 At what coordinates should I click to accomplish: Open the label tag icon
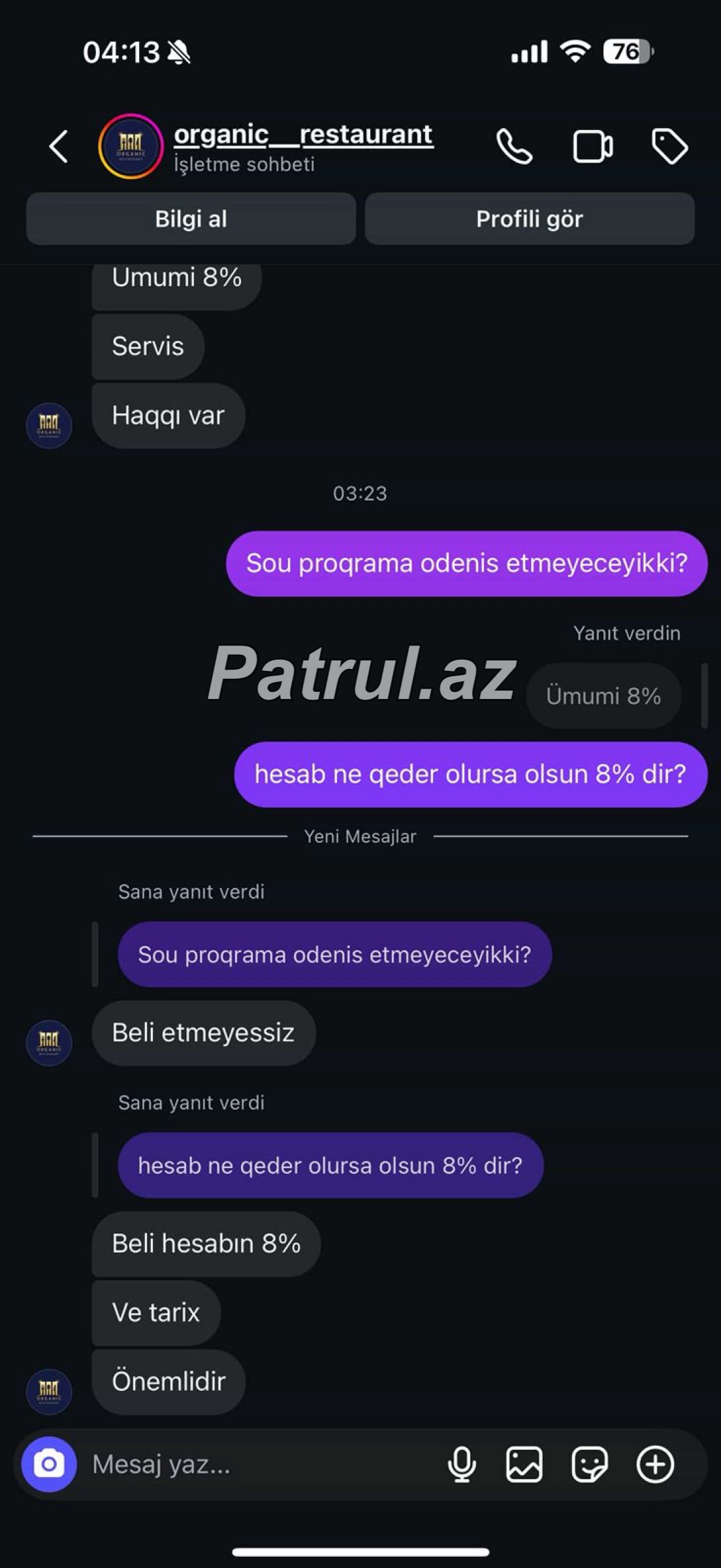[x=669, y=146]
